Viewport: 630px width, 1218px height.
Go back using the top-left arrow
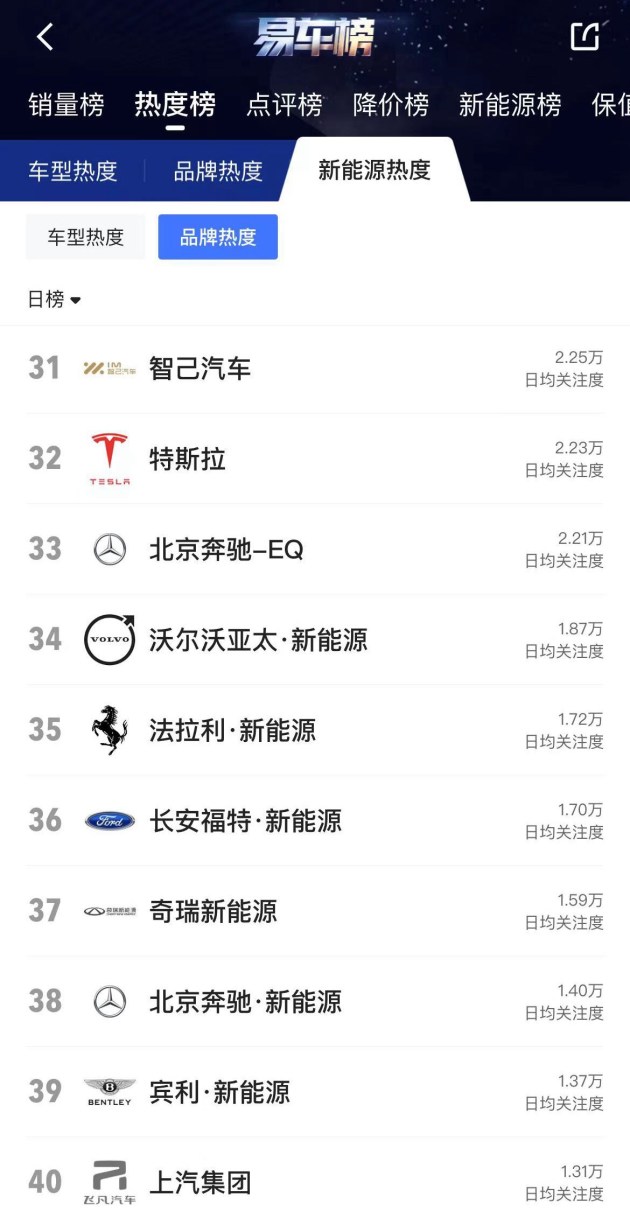44,37
